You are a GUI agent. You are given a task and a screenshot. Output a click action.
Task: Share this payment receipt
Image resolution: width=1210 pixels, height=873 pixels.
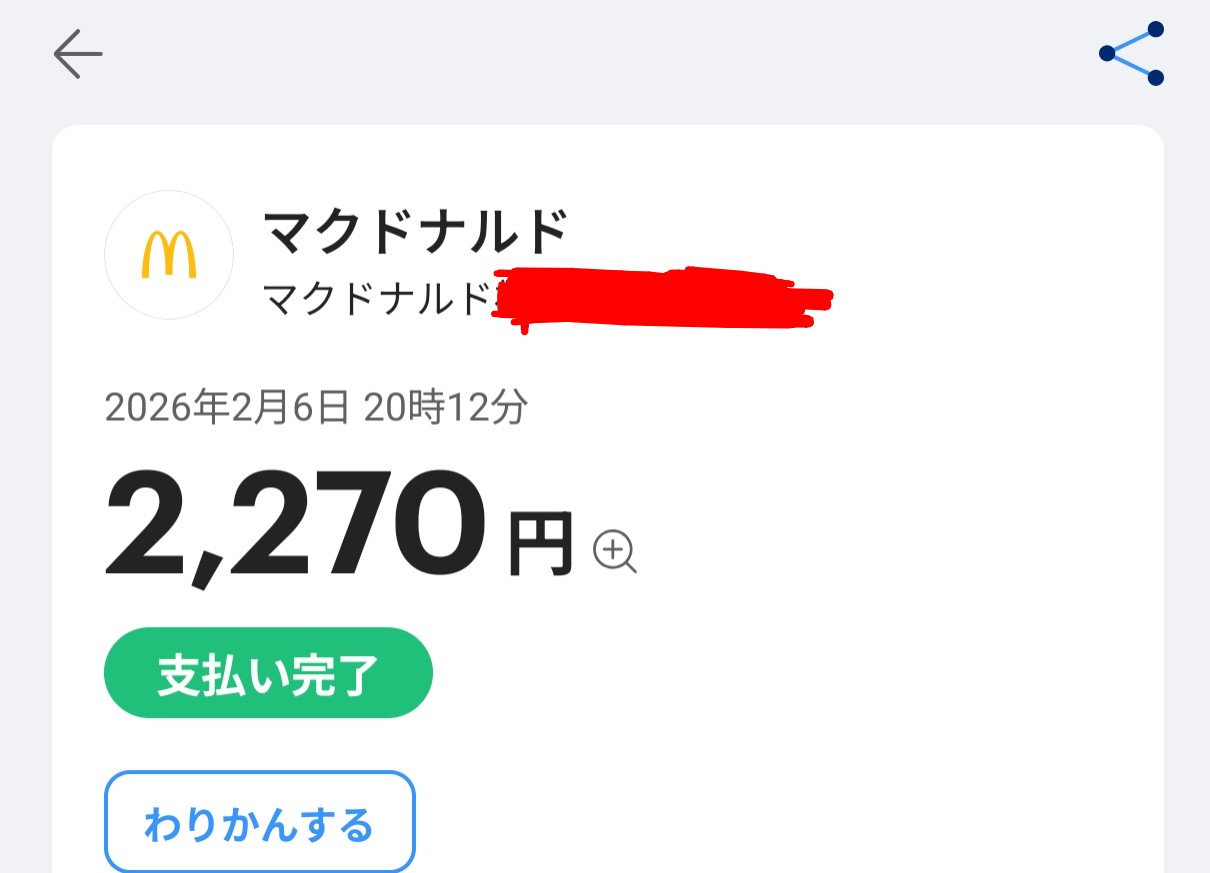[x=1132, y=54]
